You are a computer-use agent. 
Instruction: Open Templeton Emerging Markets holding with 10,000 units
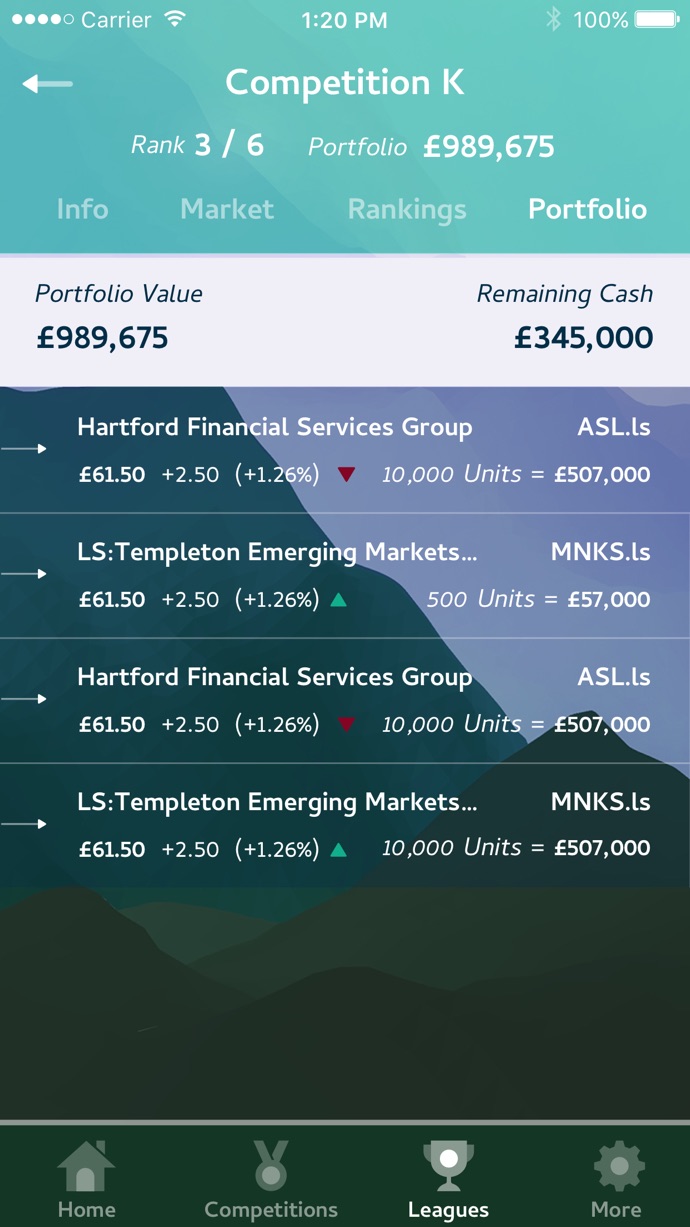[345, 825]
